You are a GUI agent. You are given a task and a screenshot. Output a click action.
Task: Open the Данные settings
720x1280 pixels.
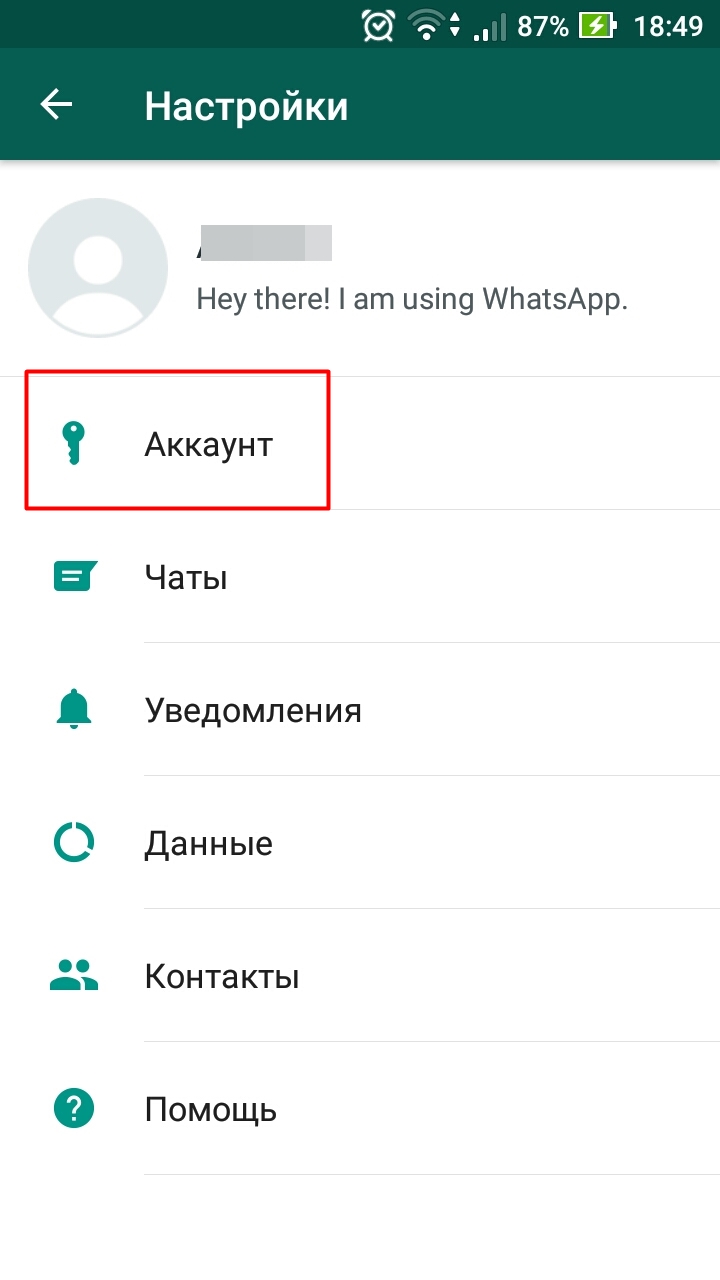(x=360, y=842)
